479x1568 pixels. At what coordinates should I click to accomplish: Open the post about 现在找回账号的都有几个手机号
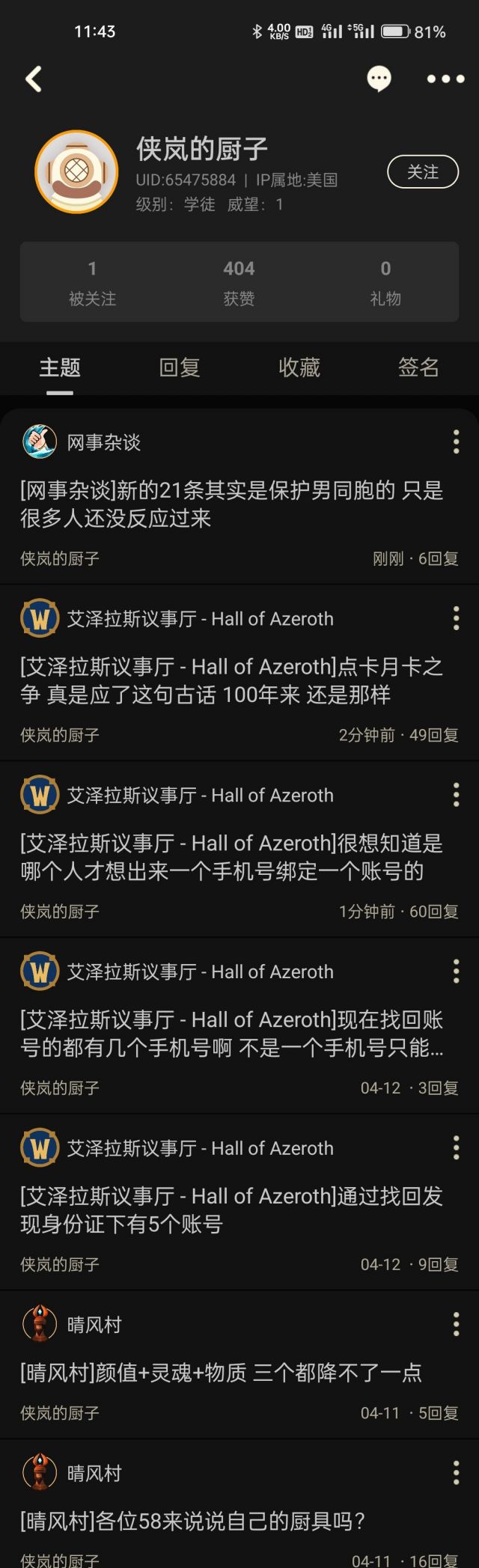[x=232, y=1034]
